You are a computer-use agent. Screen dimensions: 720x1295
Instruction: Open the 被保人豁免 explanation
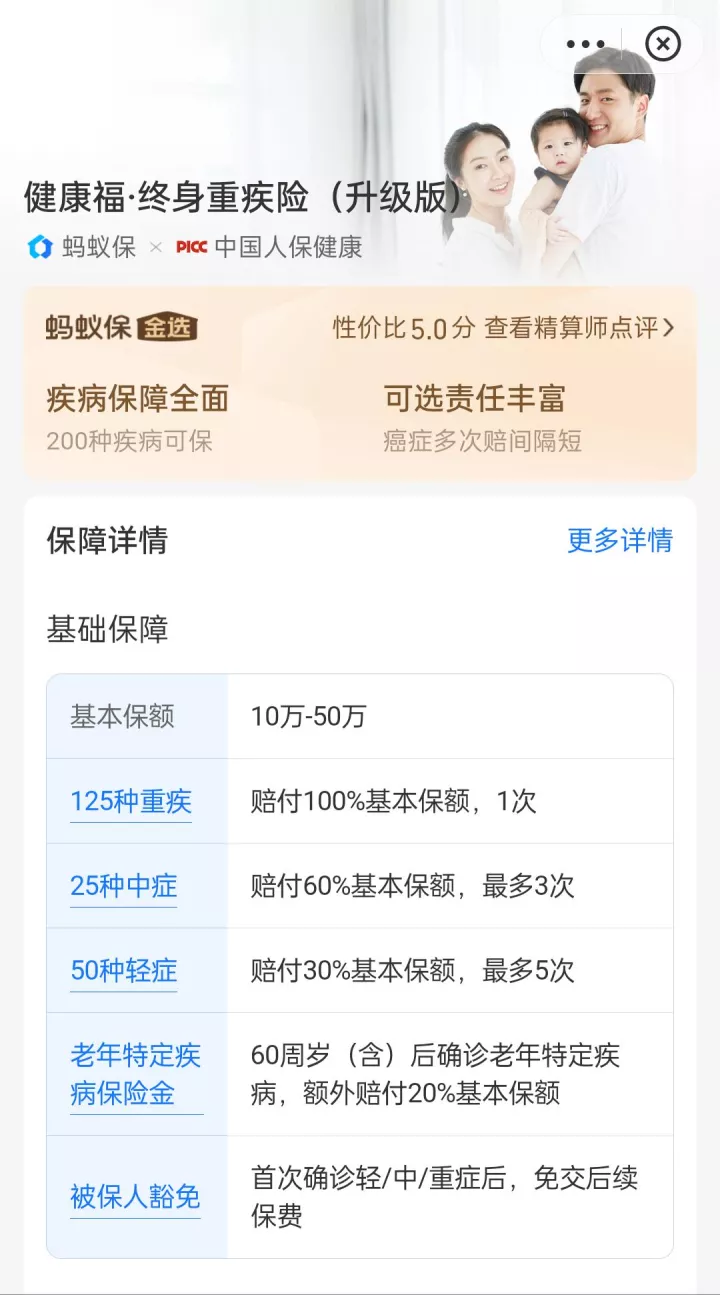pyautogui.click(x=135, y=1197)
